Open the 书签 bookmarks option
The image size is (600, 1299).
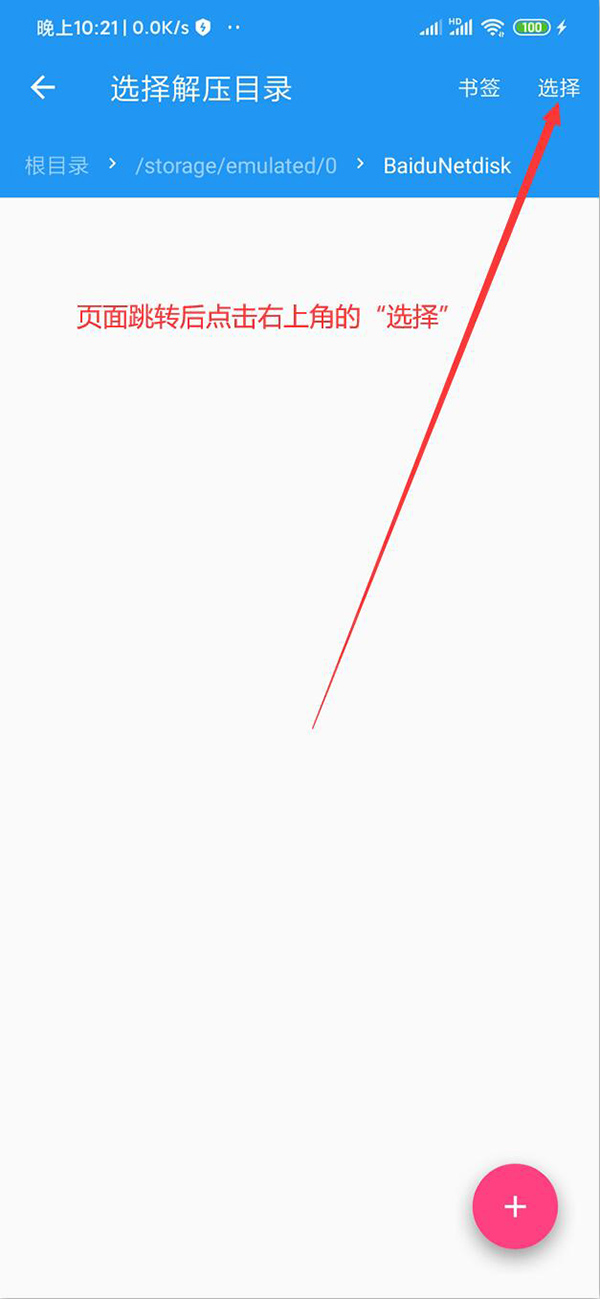pyautogui.click(x=479, y=88)
